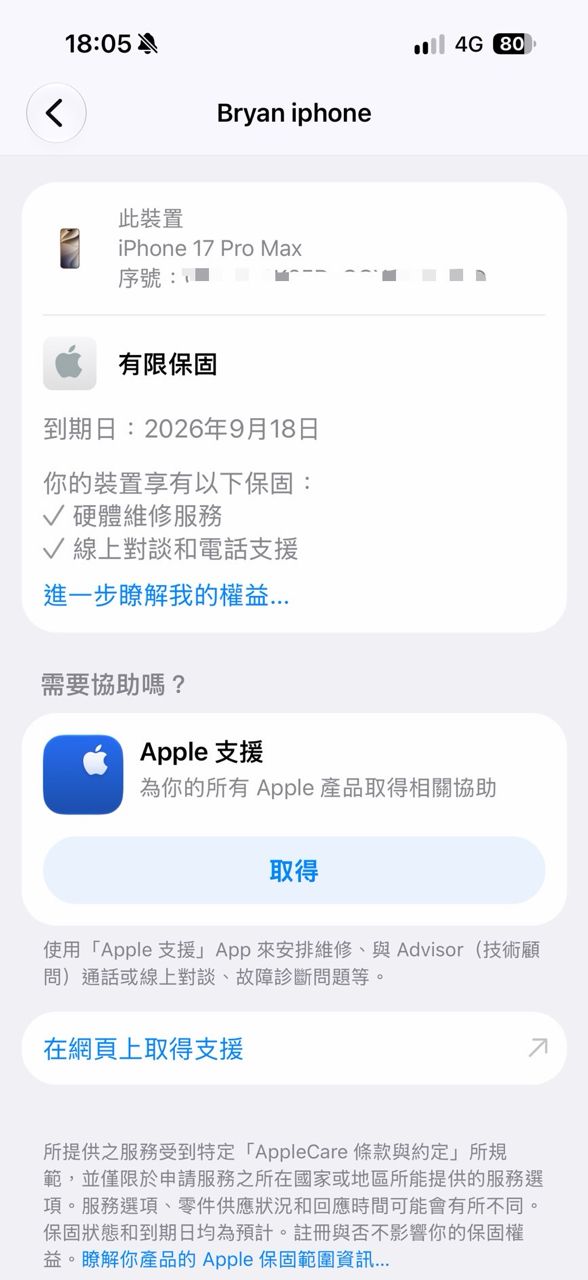Go back with the top-left arrow
588x1280 pixels.
tap(55, 113)
